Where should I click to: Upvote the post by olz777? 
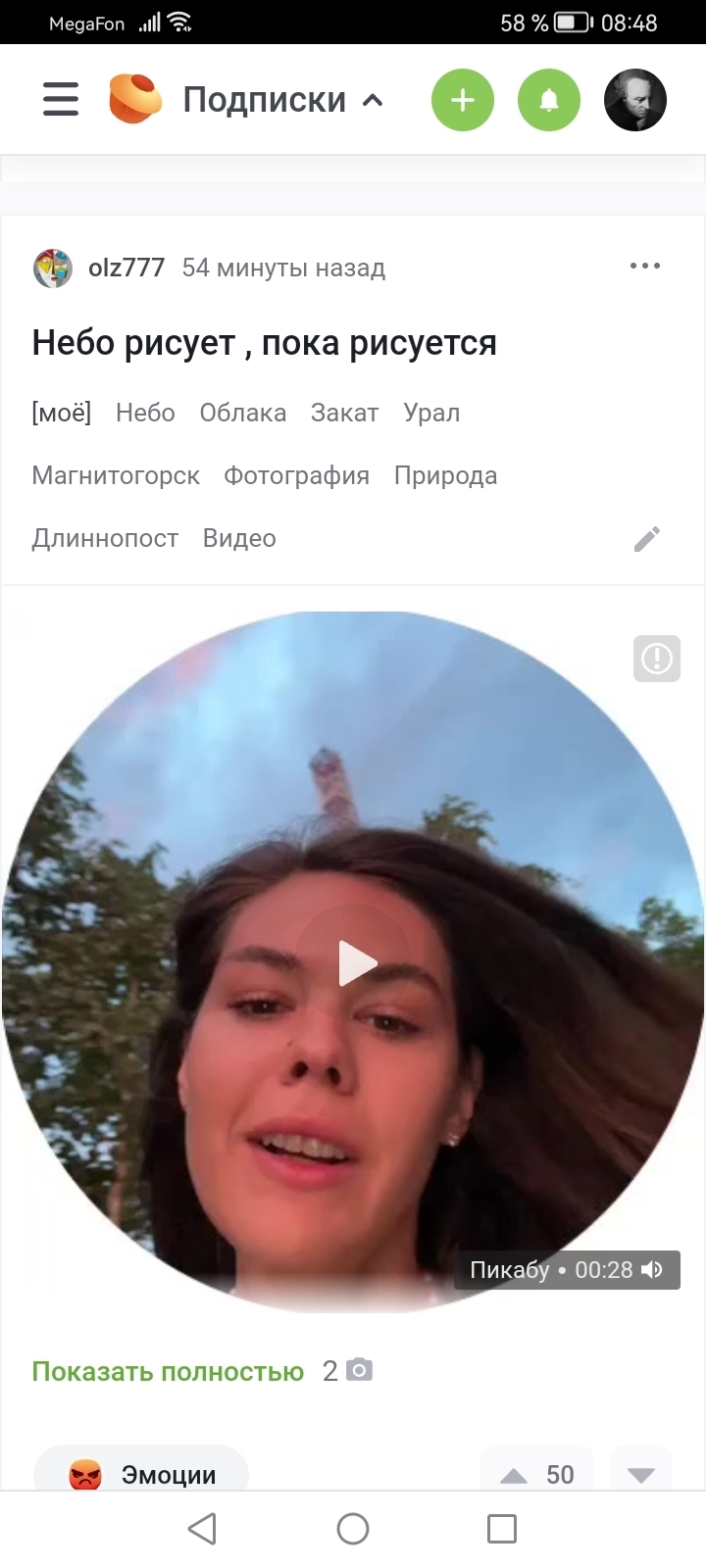pyautogui.click(x=515, y=1475)
